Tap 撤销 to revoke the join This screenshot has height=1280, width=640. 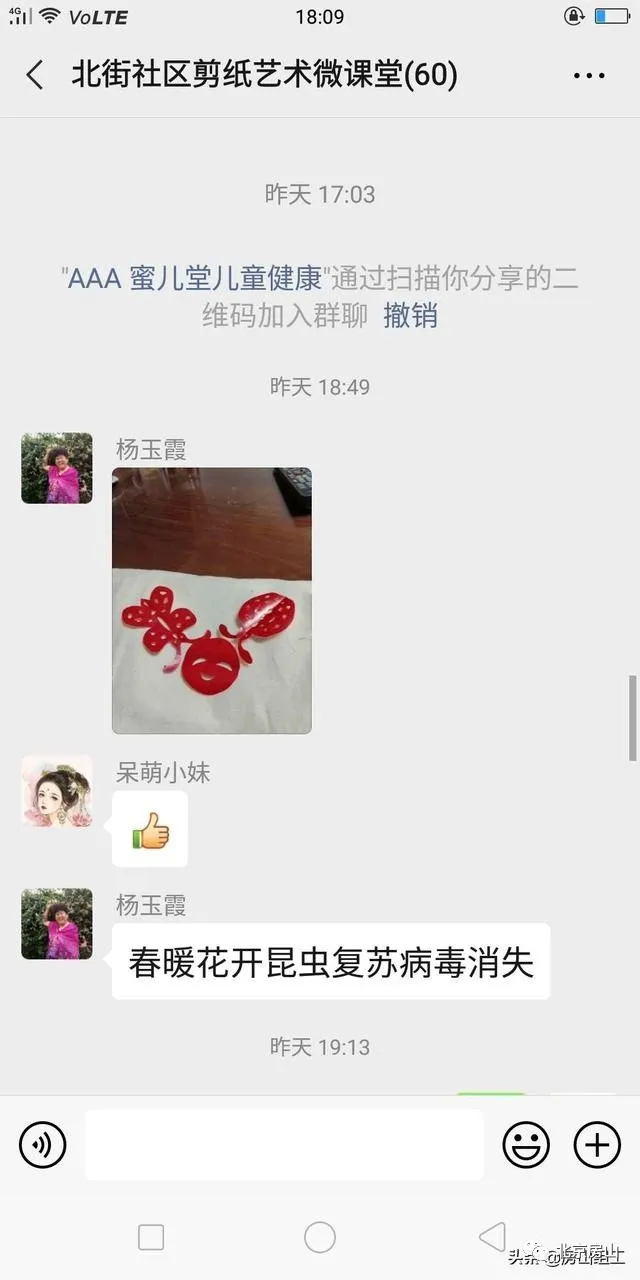(411, 315)
